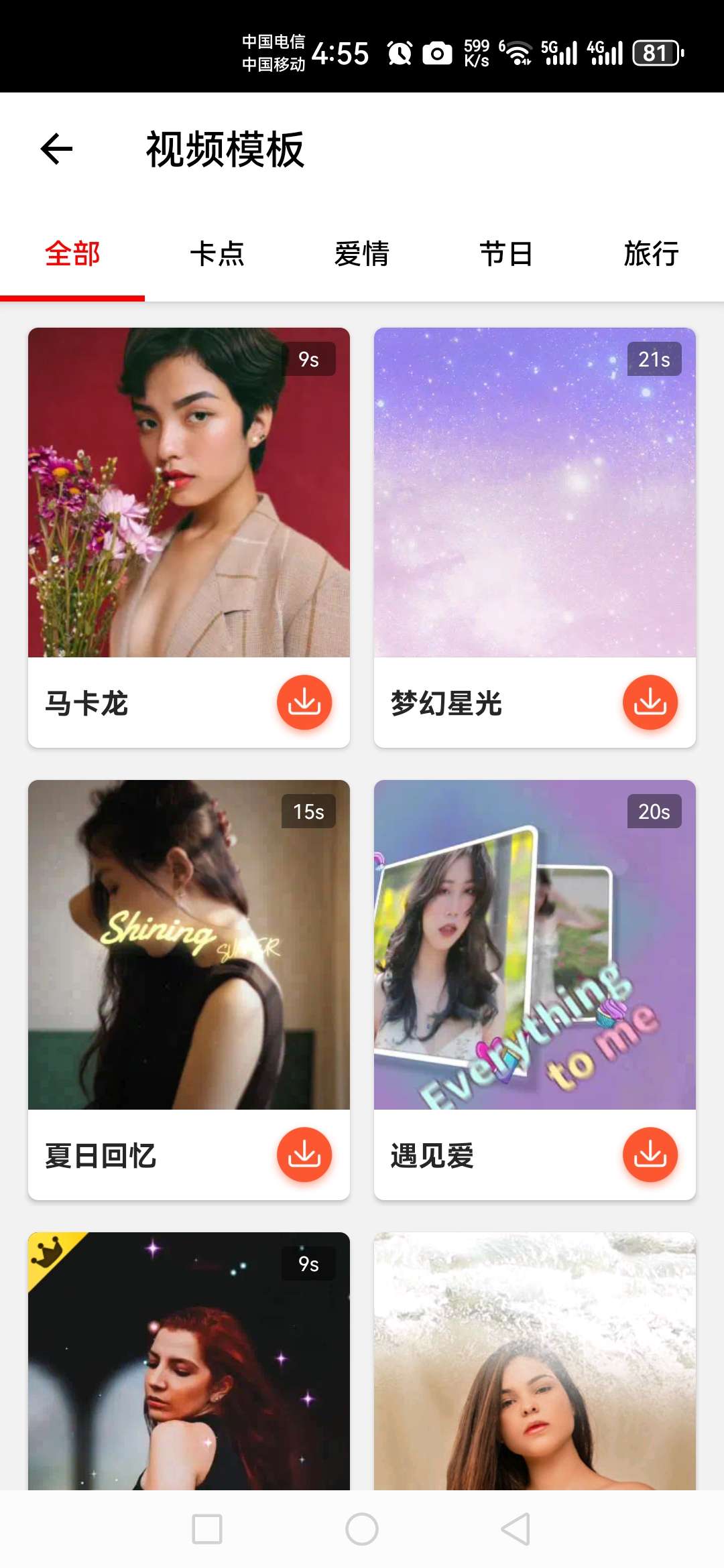Image resolution: width=724 pixels, height=1568 pixels.
Task: Select the 全部 tab
Action: point(72,255)
